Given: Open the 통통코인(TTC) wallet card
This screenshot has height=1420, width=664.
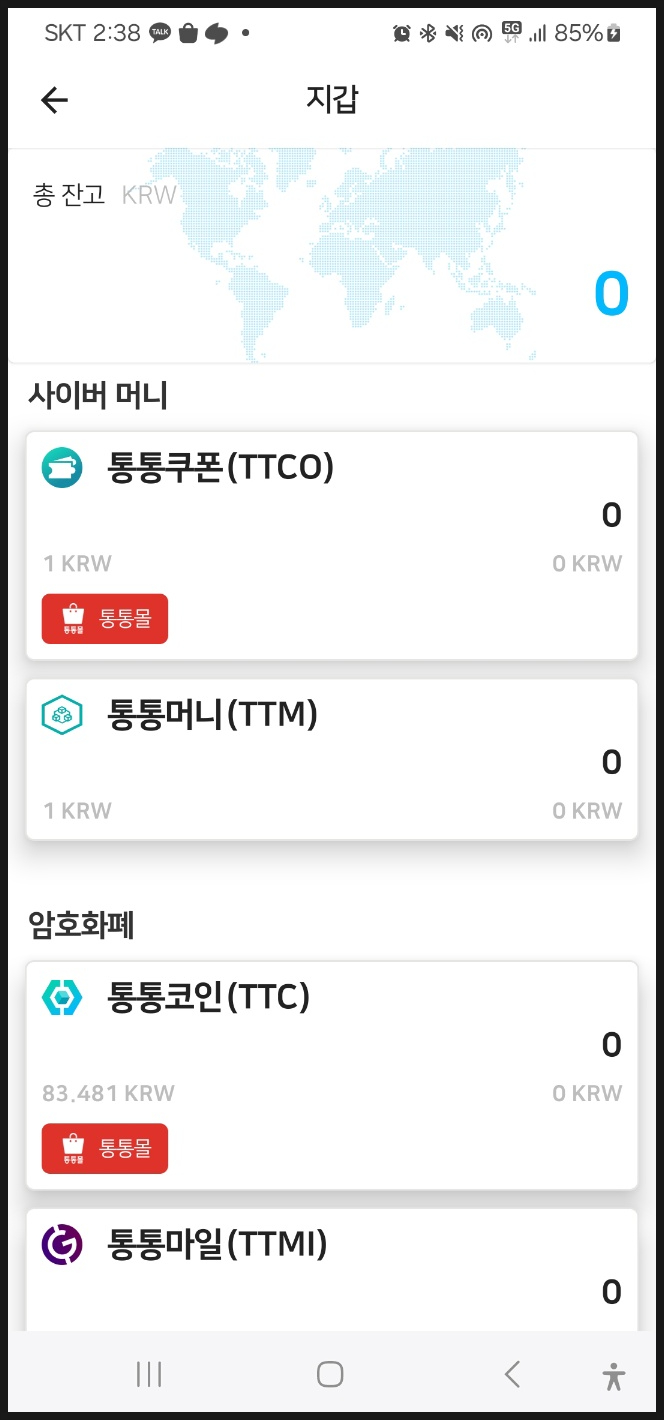Looking at the screenshot, I should click(x=330, y=1040).
